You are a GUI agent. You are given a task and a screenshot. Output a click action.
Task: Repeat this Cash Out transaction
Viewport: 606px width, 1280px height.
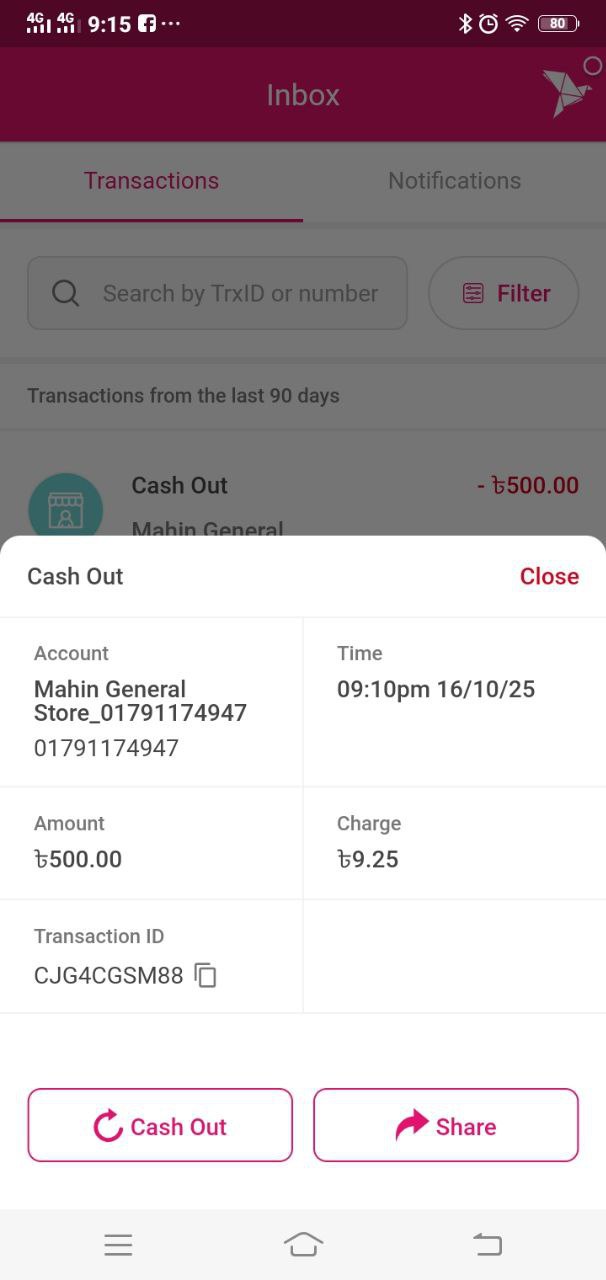(160, 1126)
